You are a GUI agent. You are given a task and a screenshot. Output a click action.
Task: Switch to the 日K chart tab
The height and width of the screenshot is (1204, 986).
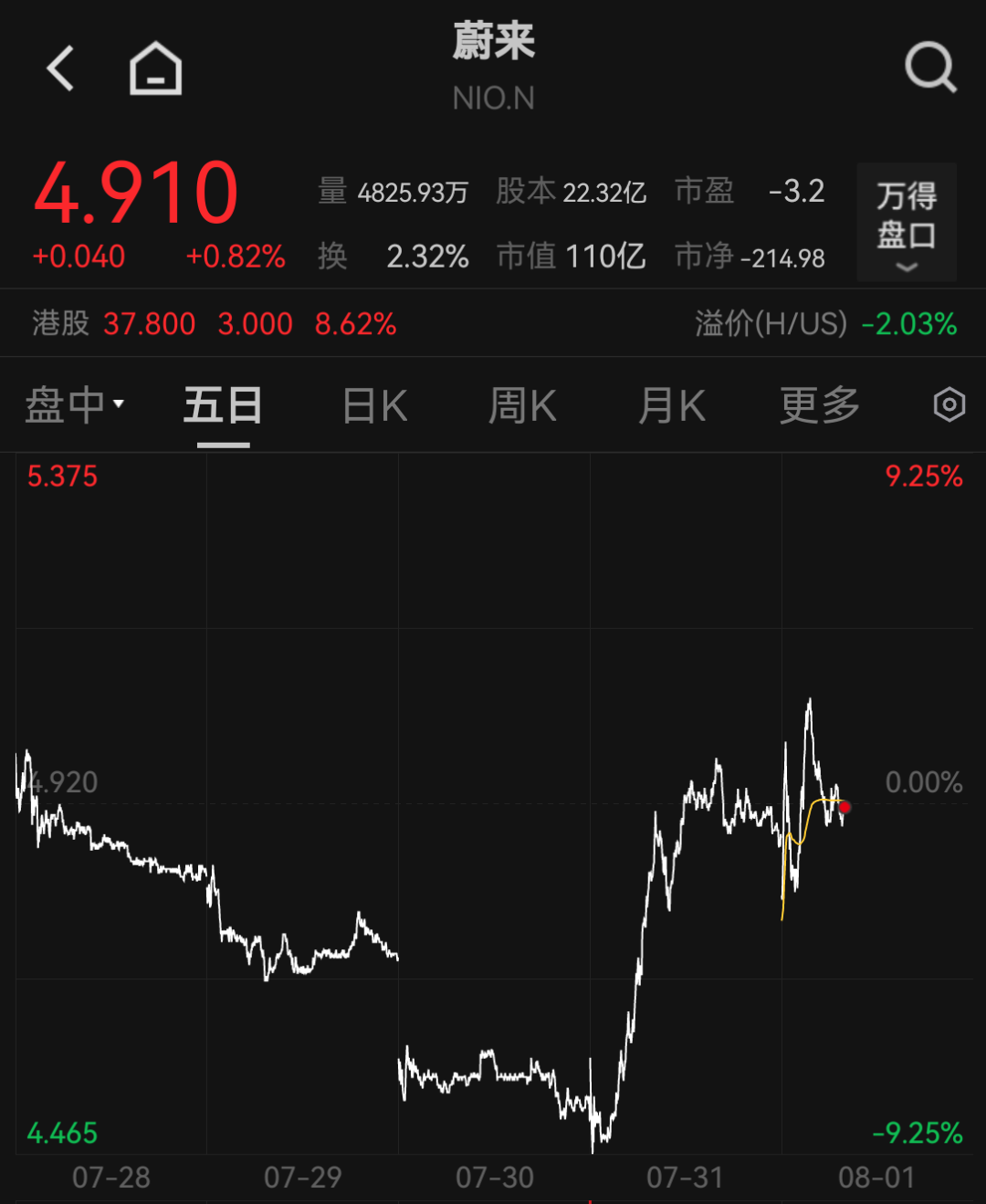click(x=375, y=405)
